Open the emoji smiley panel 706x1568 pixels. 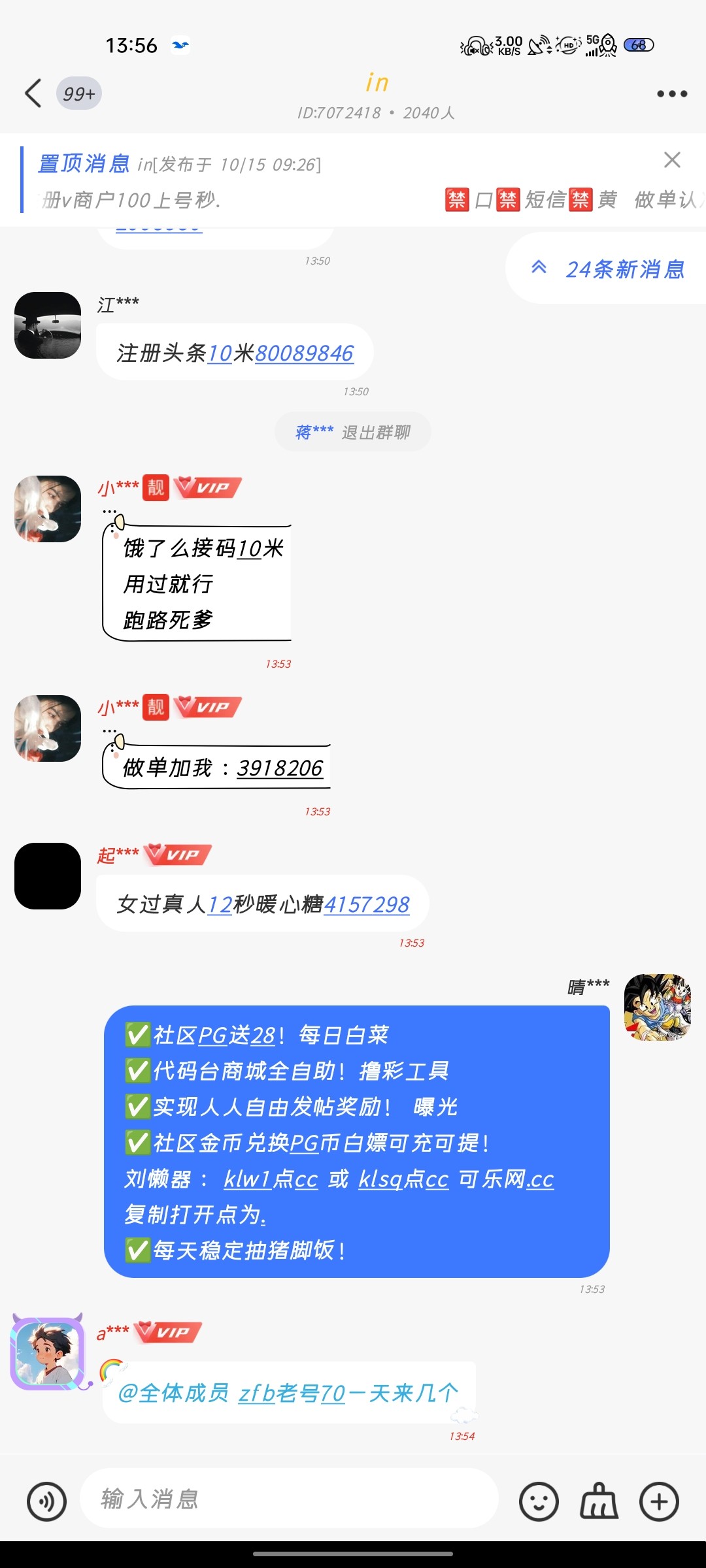tap(539, 1501)
